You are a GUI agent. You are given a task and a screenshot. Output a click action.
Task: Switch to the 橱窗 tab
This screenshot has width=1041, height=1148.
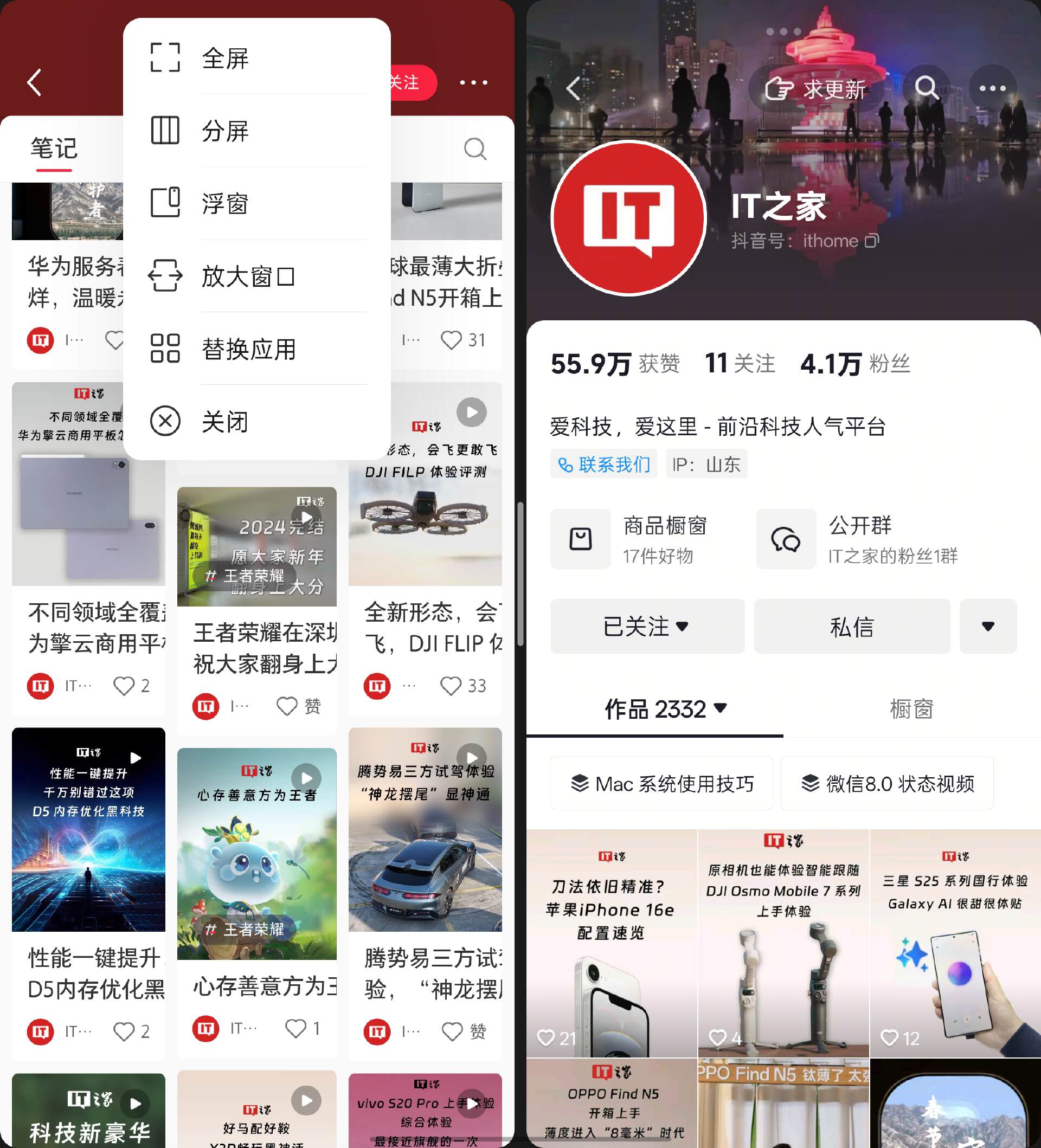(x=911, y=709)
